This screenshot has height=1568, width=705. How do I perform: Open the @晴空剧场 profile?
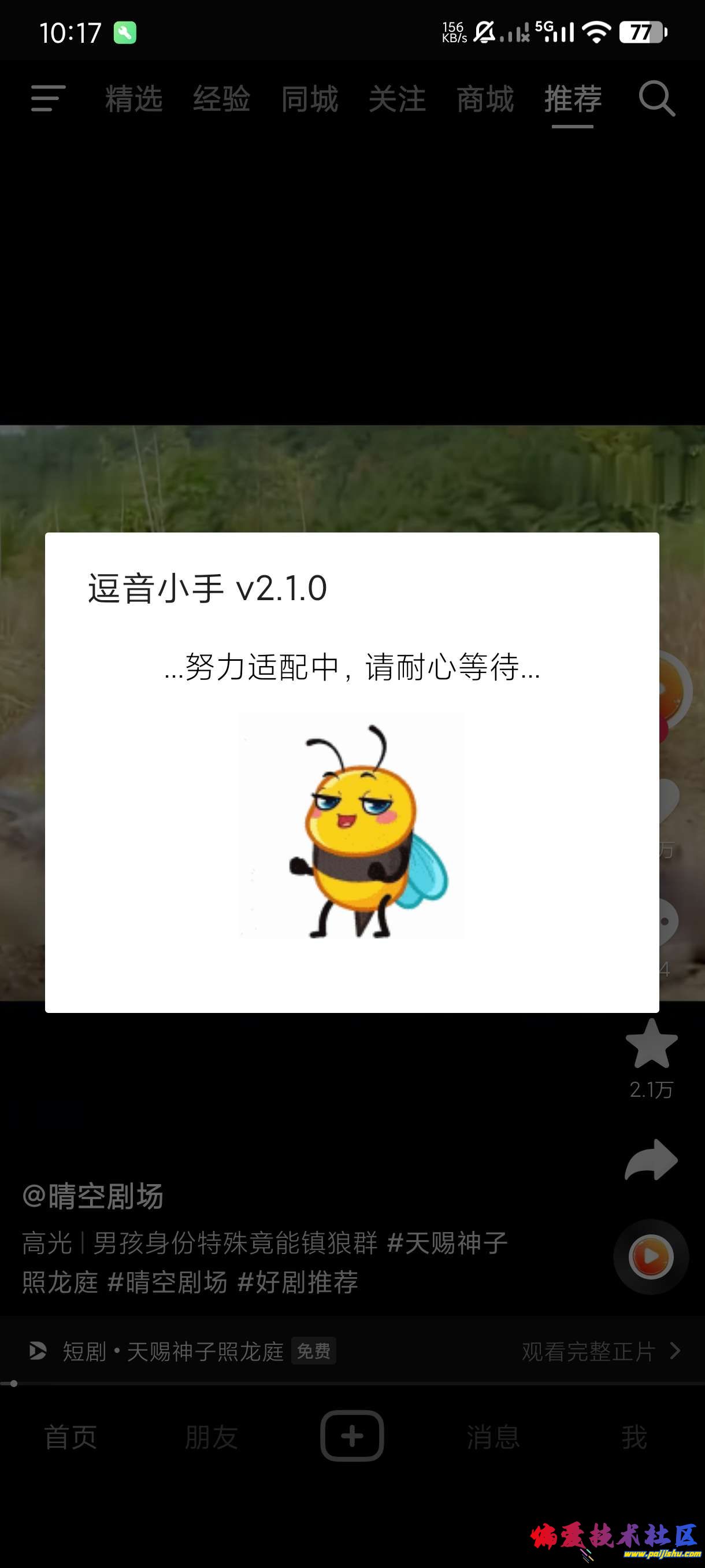point(92,1196)
